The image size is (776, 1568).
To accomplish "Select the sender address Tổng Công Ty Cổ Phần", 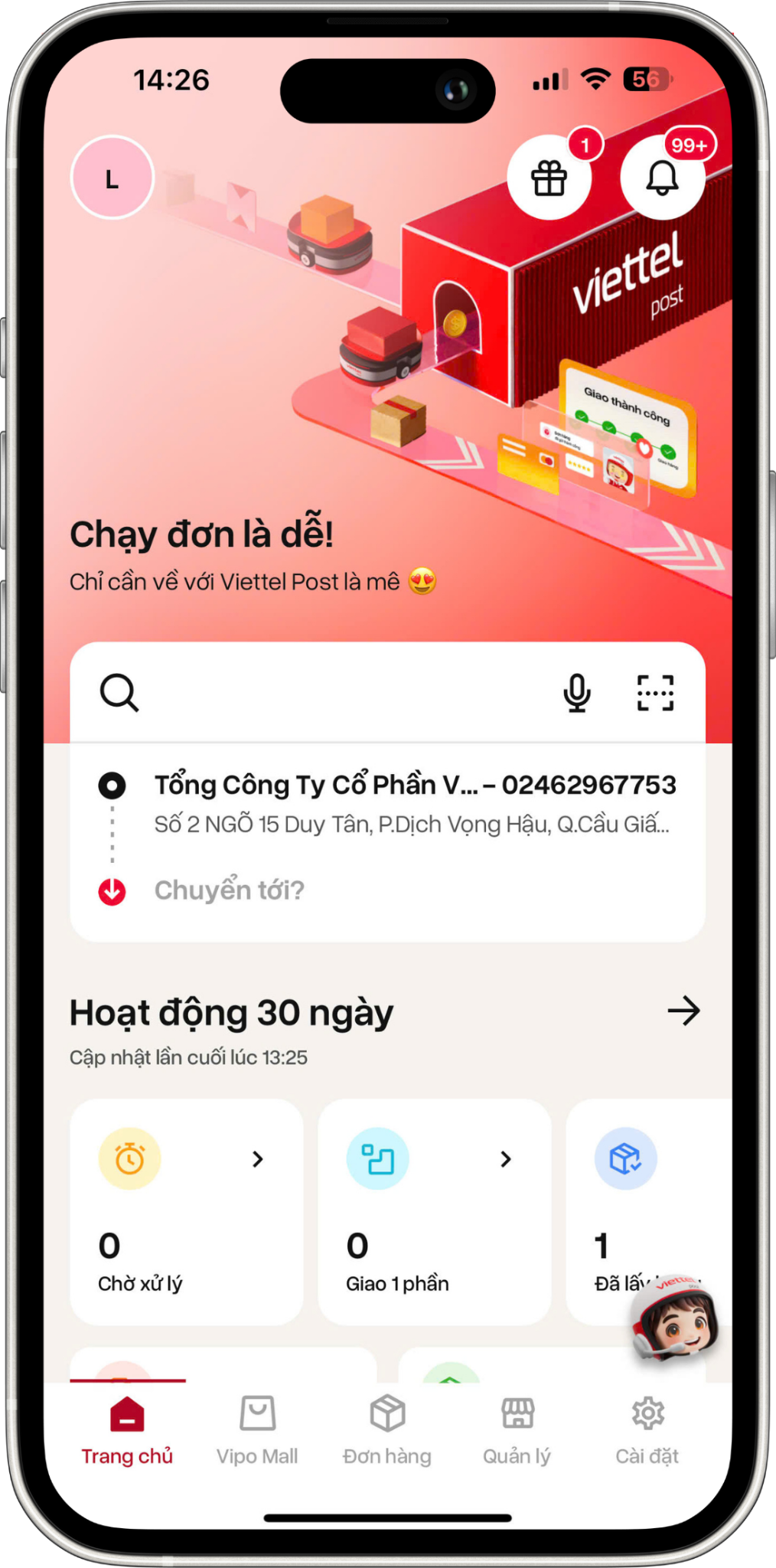I will (x=413, y=802).
